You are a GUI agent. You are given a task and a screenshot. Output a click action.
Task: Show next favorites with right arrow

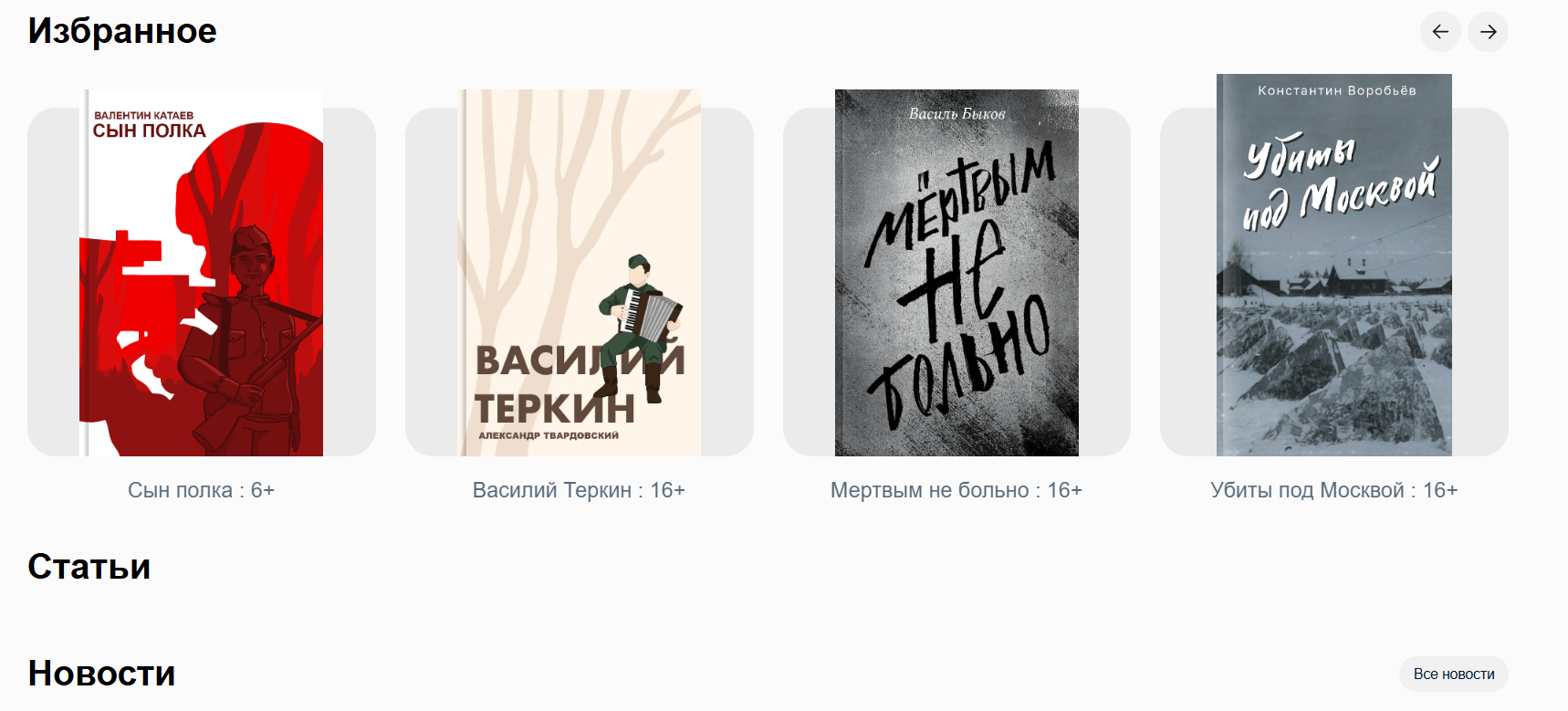pos(1488,32)
